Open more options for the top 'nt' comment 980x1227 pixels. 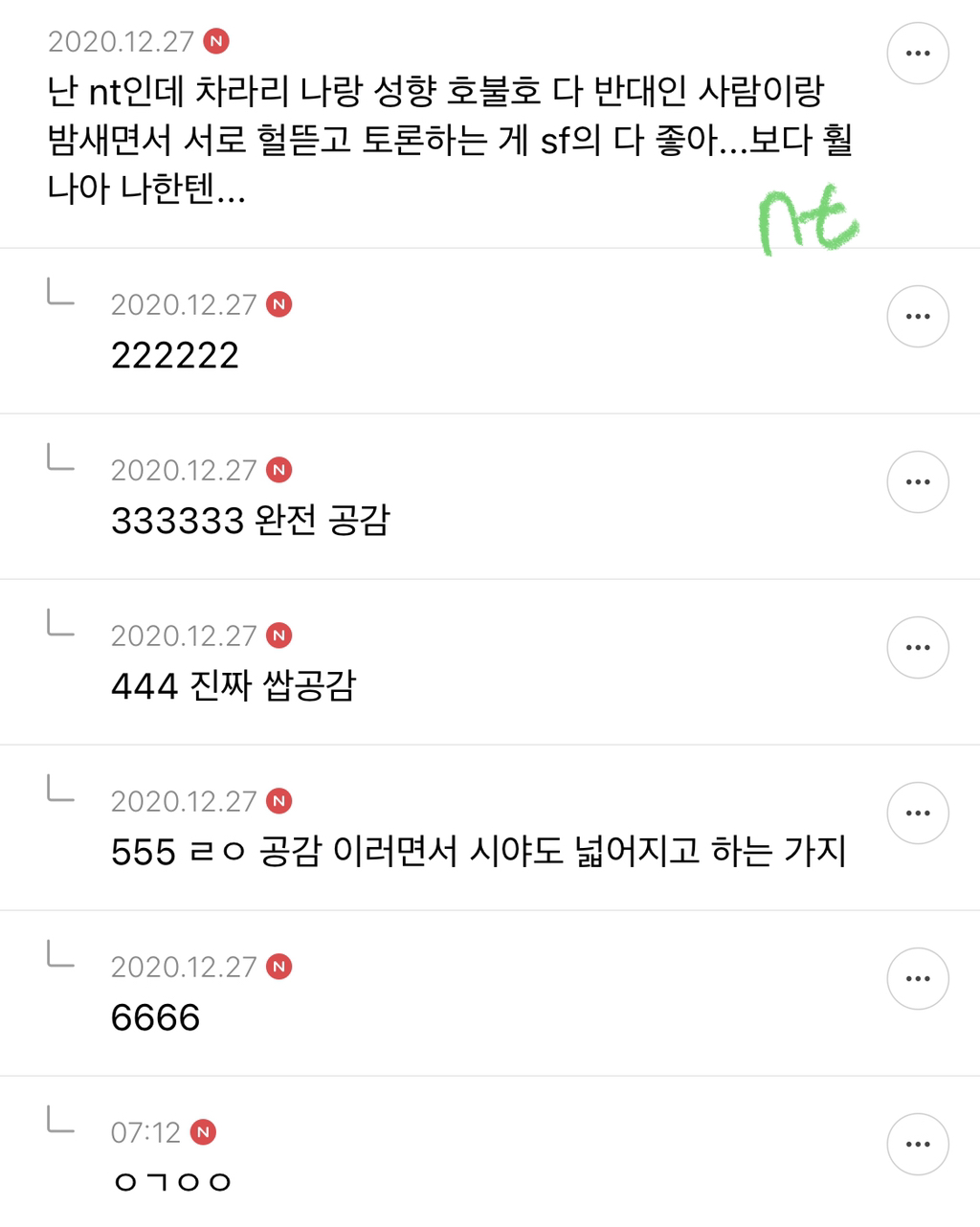pyautogui.click(x=917, y=54)
